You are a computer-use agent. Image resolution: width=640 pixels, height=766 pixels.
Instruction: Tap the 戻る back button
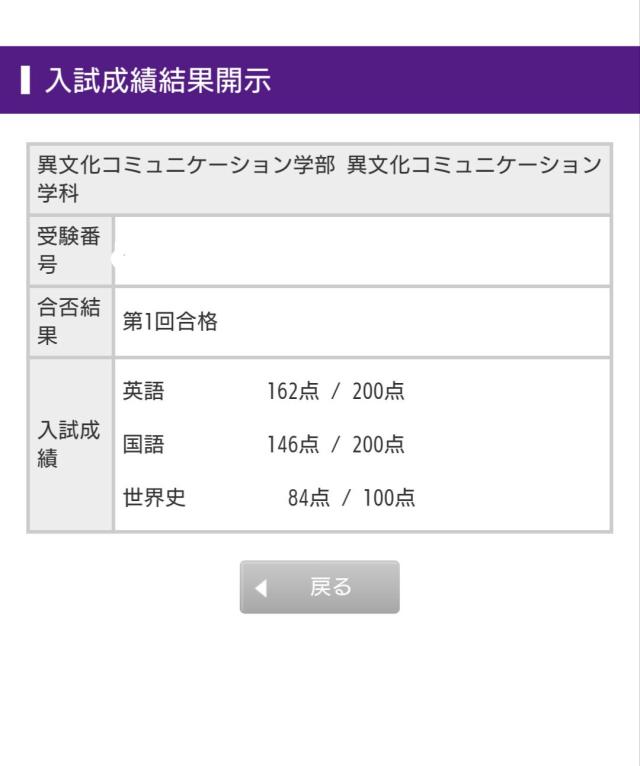pyautogui.click(x=319, y=587)
